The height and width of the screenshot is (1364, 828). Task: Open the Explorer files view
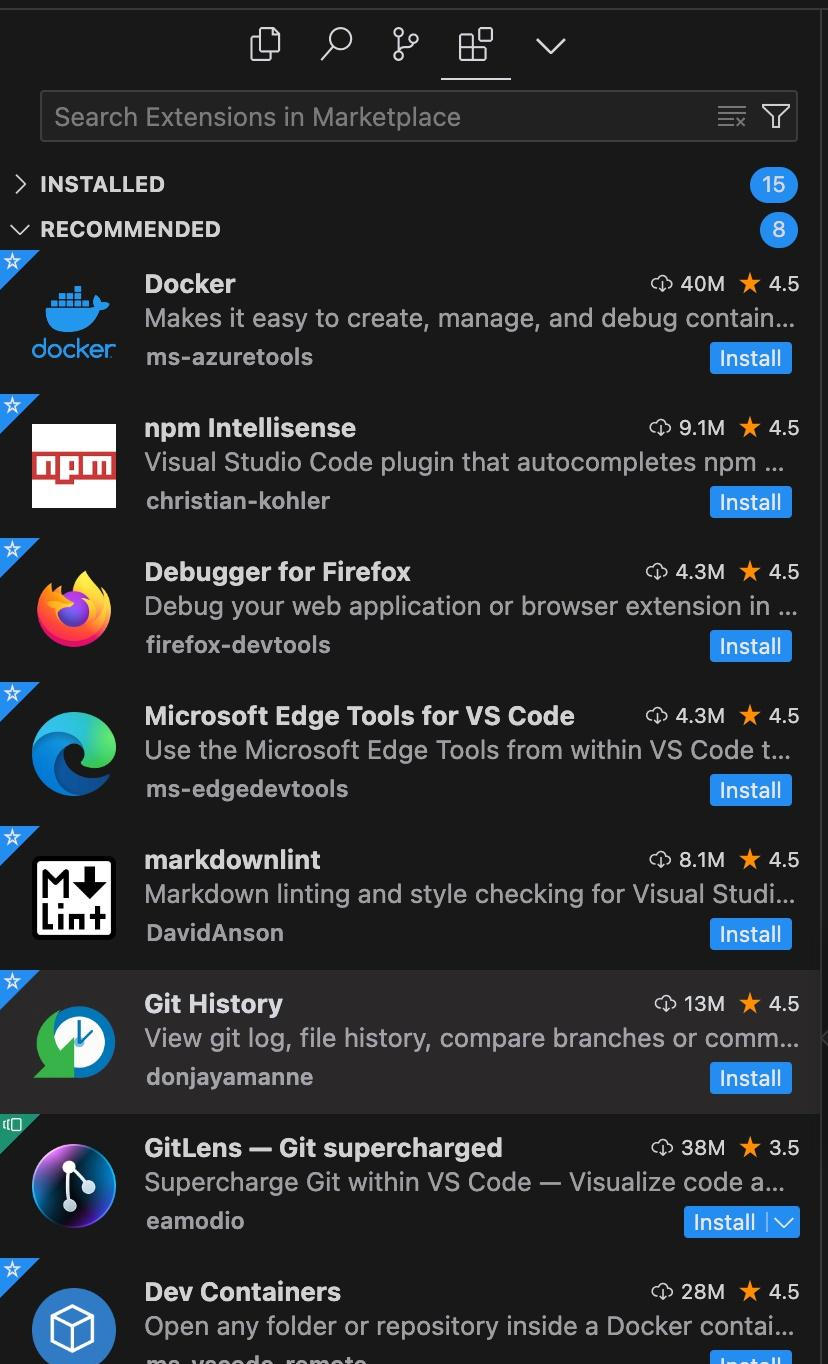click(265, 45)
